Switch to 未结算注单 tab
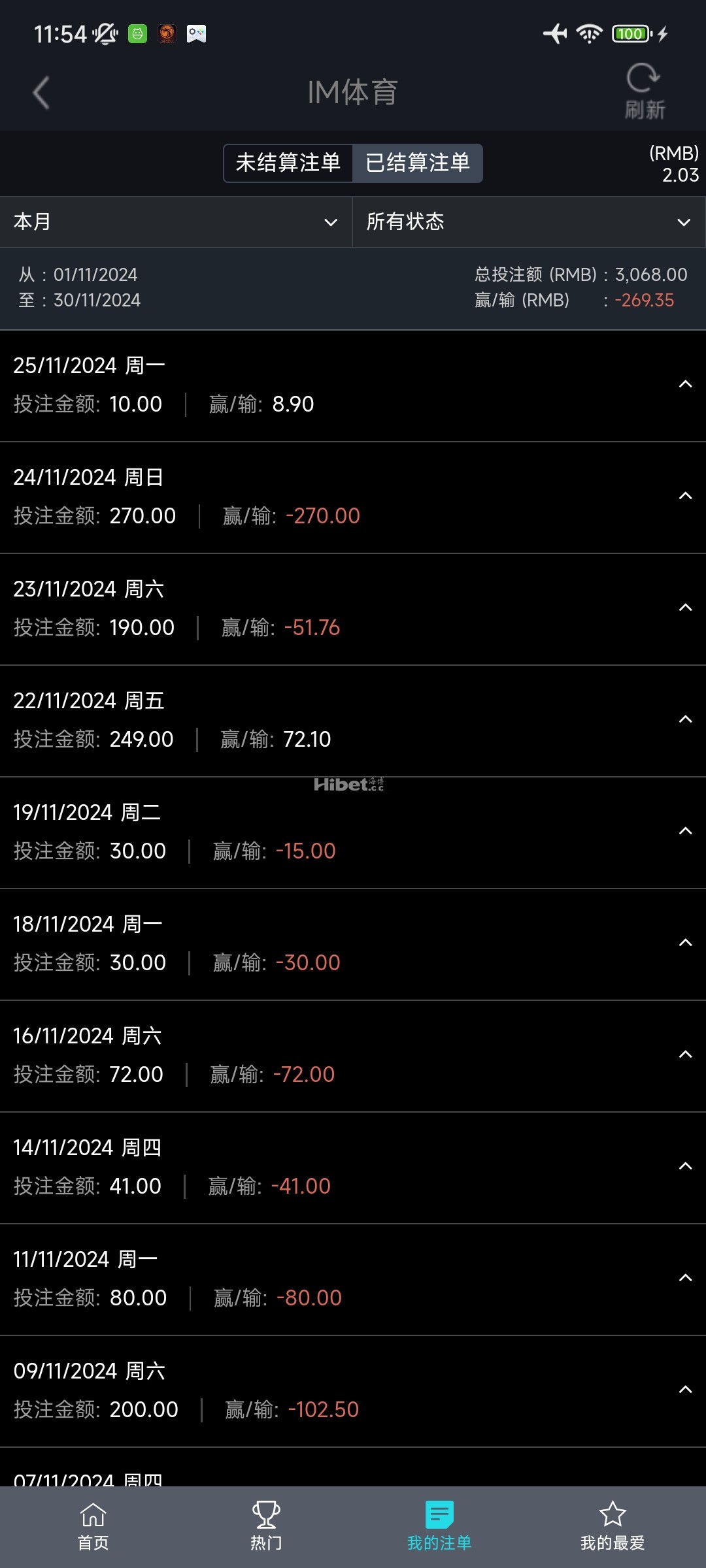Image resolution: width=706 pixels, height=1568 pixels. point(288,163)
